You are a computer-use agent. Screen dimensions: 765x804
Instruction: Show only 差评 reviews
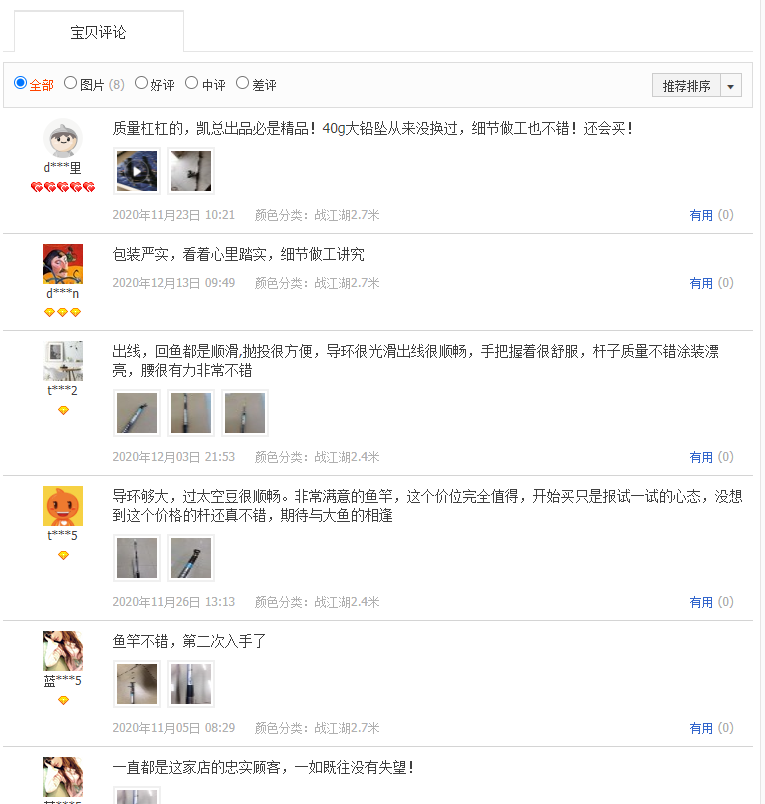coord(242,84)
